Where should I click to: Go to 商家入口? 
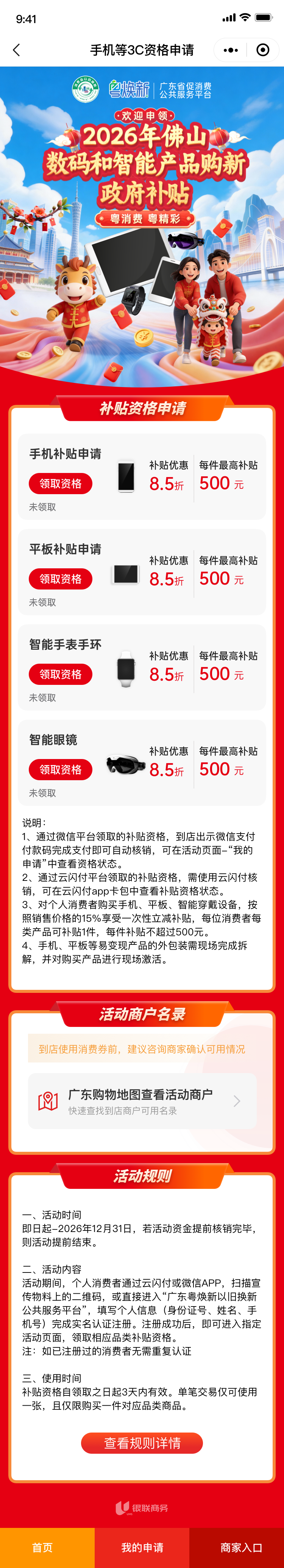click(241, 1547)
